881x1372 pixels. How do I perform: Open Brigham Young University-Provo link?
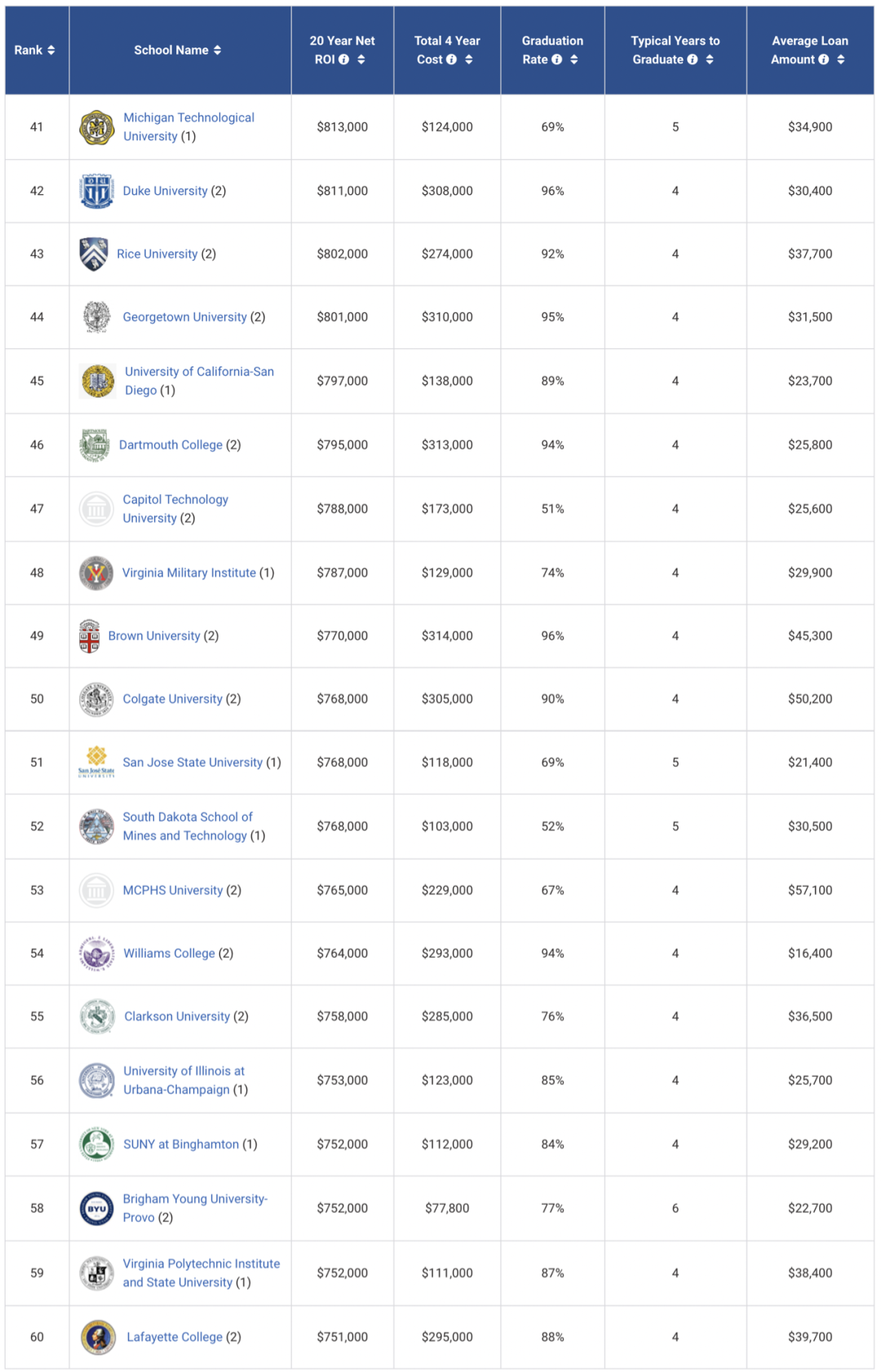tap(195, 1199)
